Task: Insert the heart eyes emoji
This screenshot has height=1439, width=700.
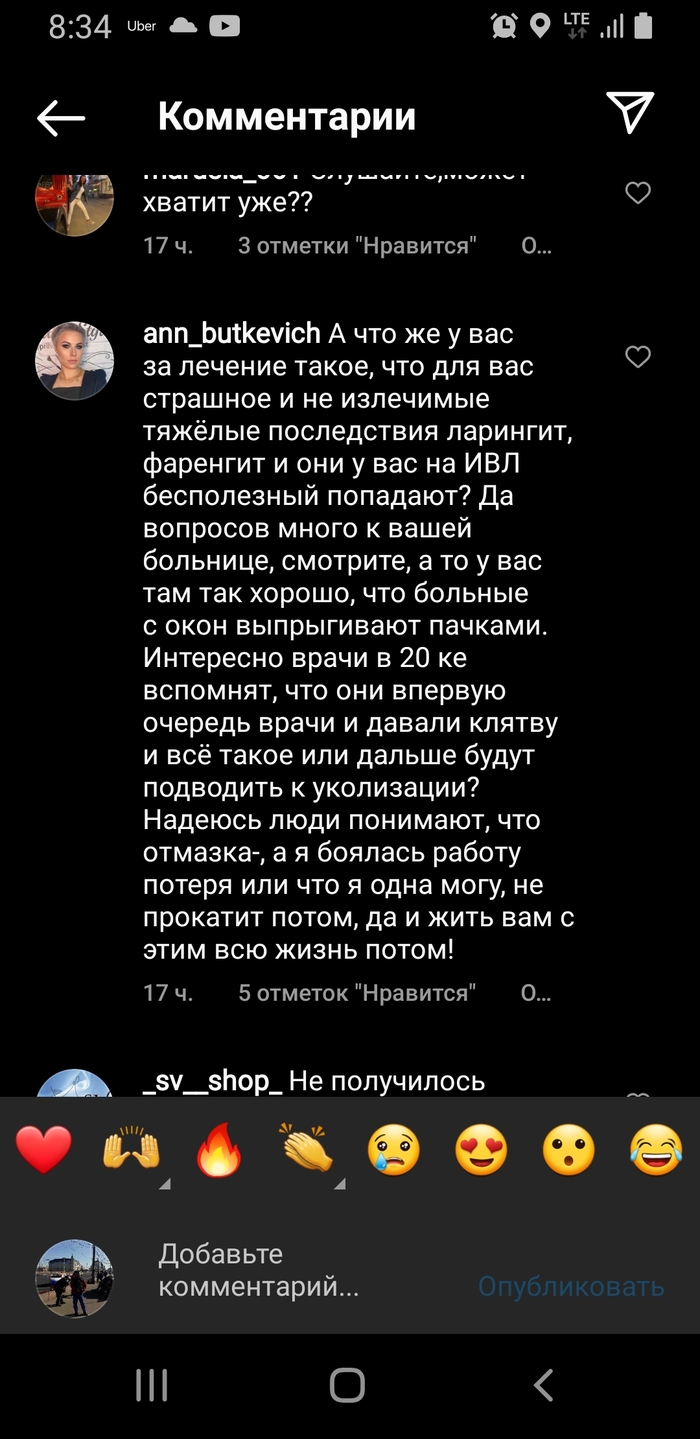Action: pyautogui.click(x=481, y=1150)
